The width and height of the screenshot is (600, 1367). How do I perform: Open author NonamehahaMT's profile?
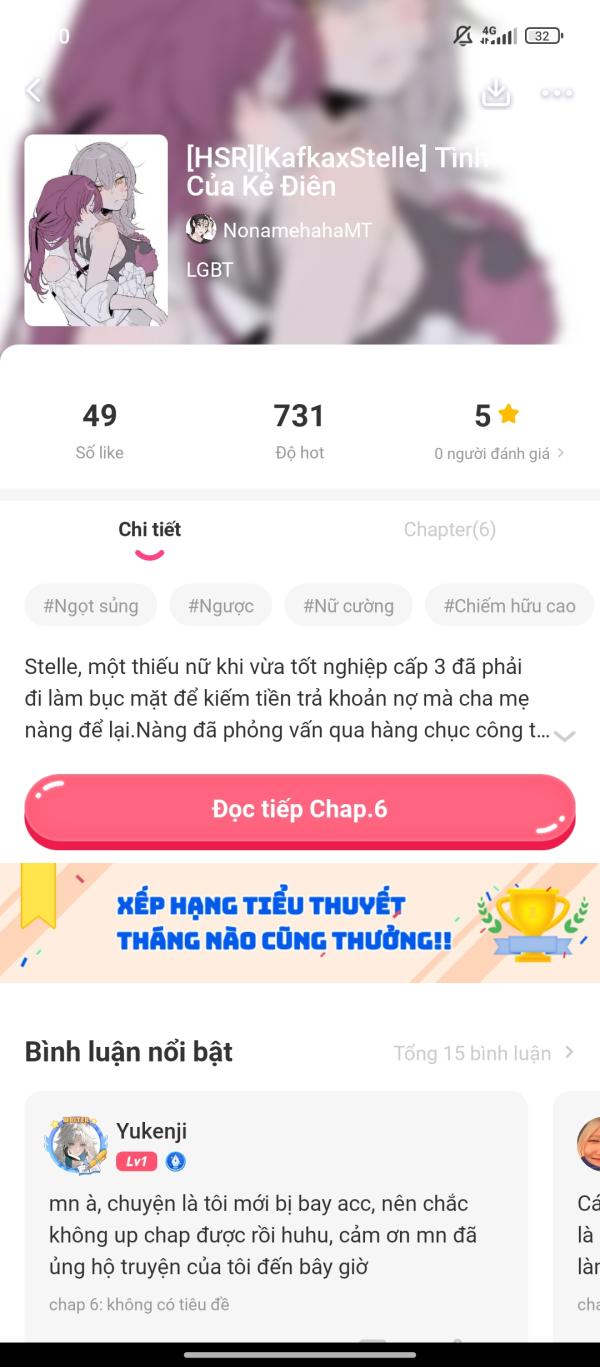(279, 230)
